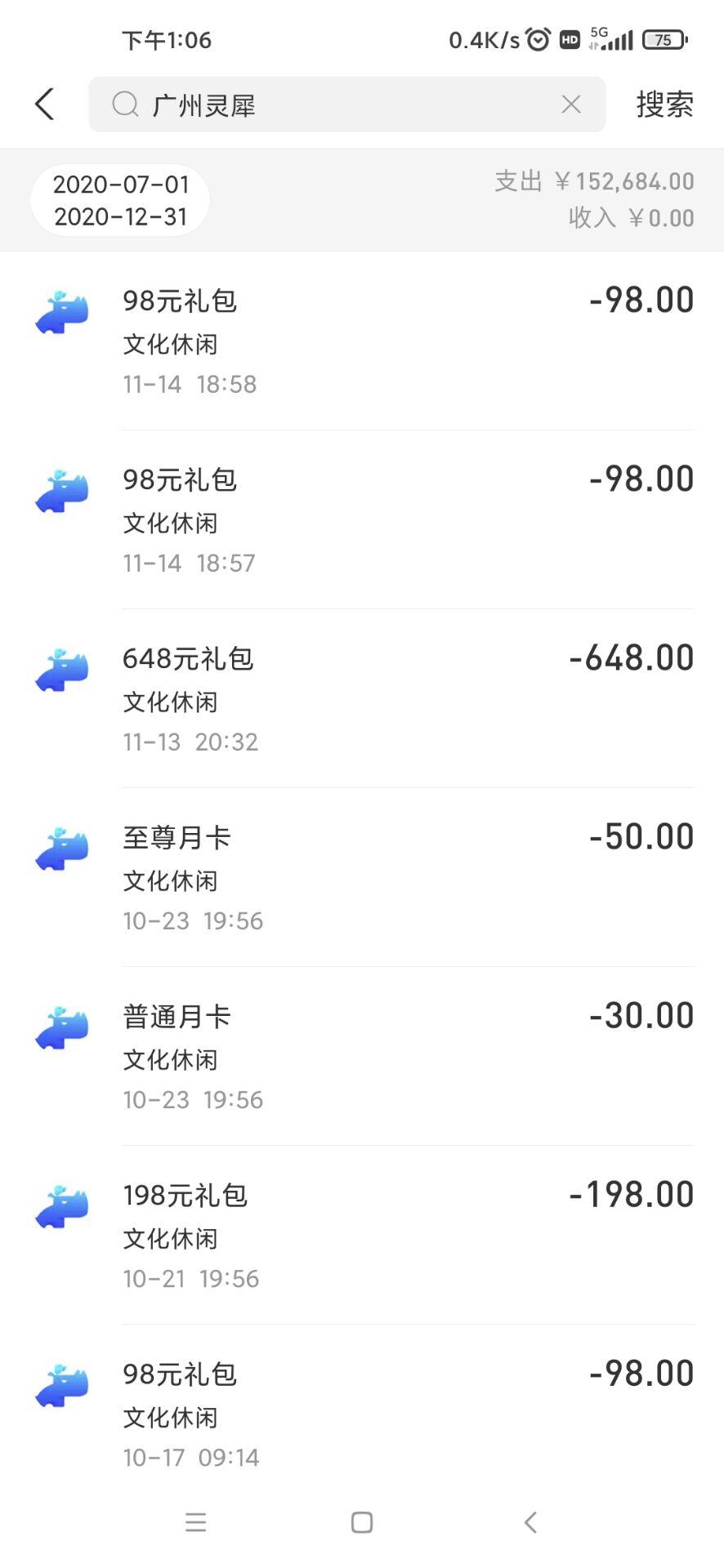Tap the search field containing 广州灵犀
The height and width of the screenshot is (1568, 724).
(x=327, y=105)
